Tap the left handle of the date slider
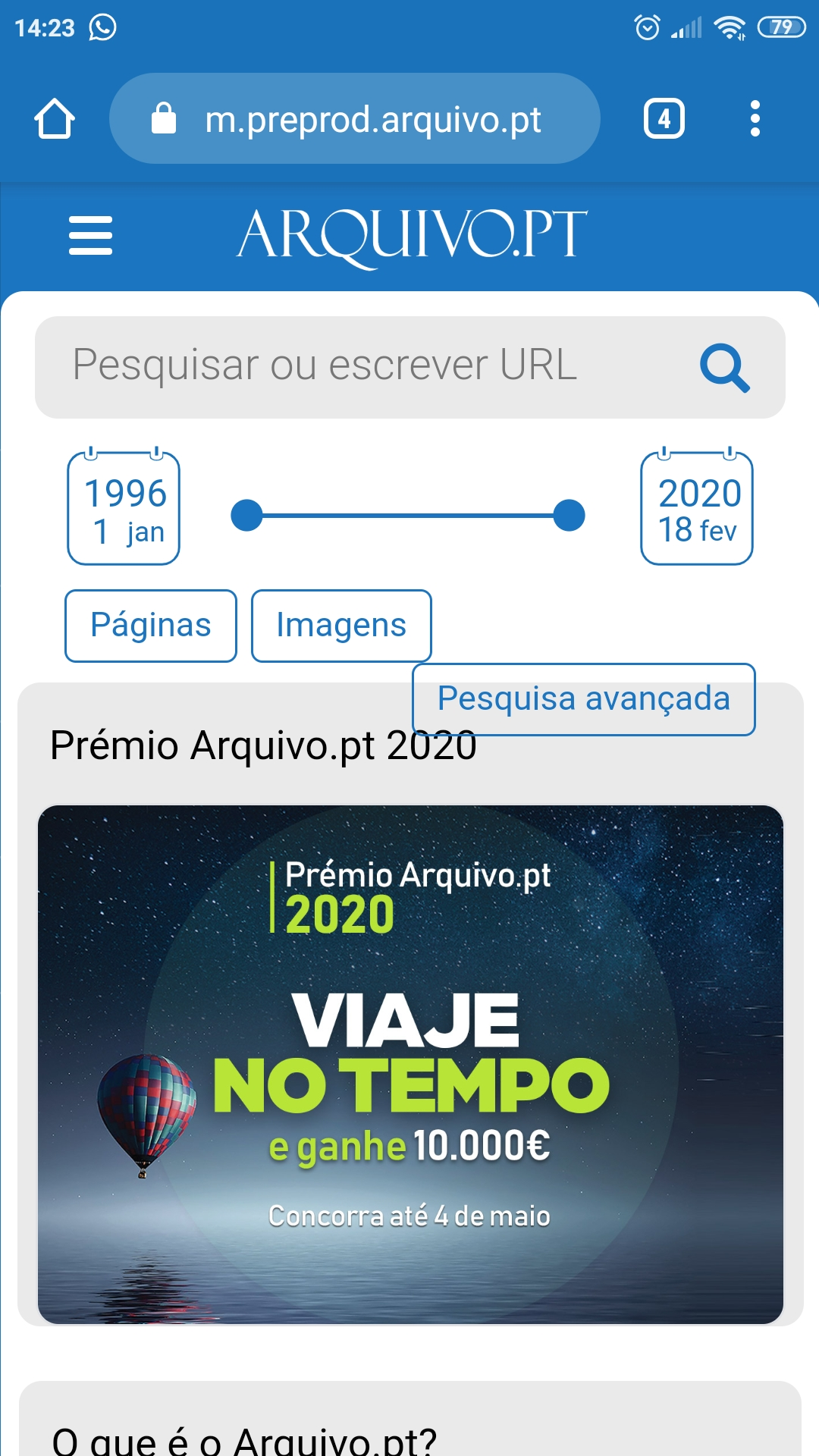 click(246, 516)
